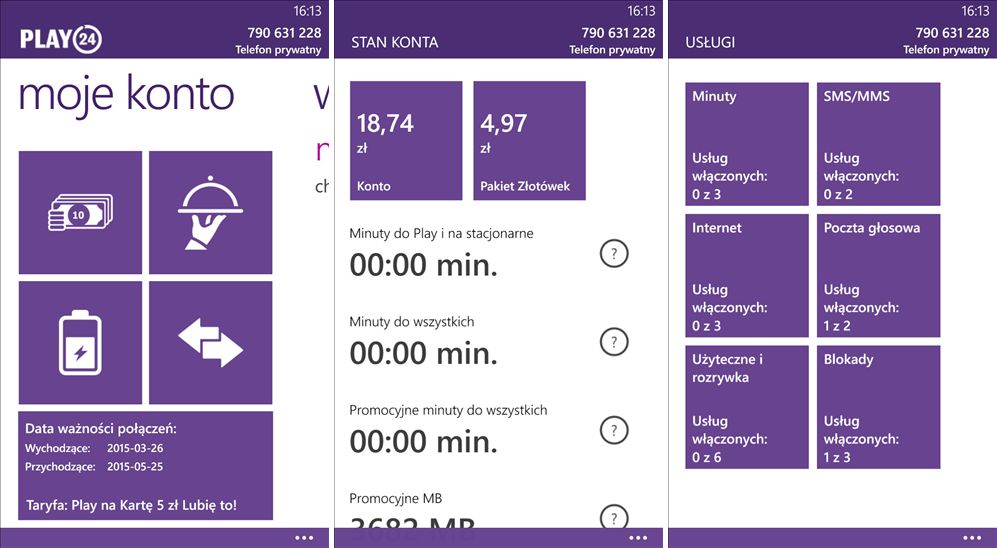This screenshot has width=997, height=548.
Task: Select the Pakiet Złotówek 4,97 zł tile
Action: click(x=529, y=141)
